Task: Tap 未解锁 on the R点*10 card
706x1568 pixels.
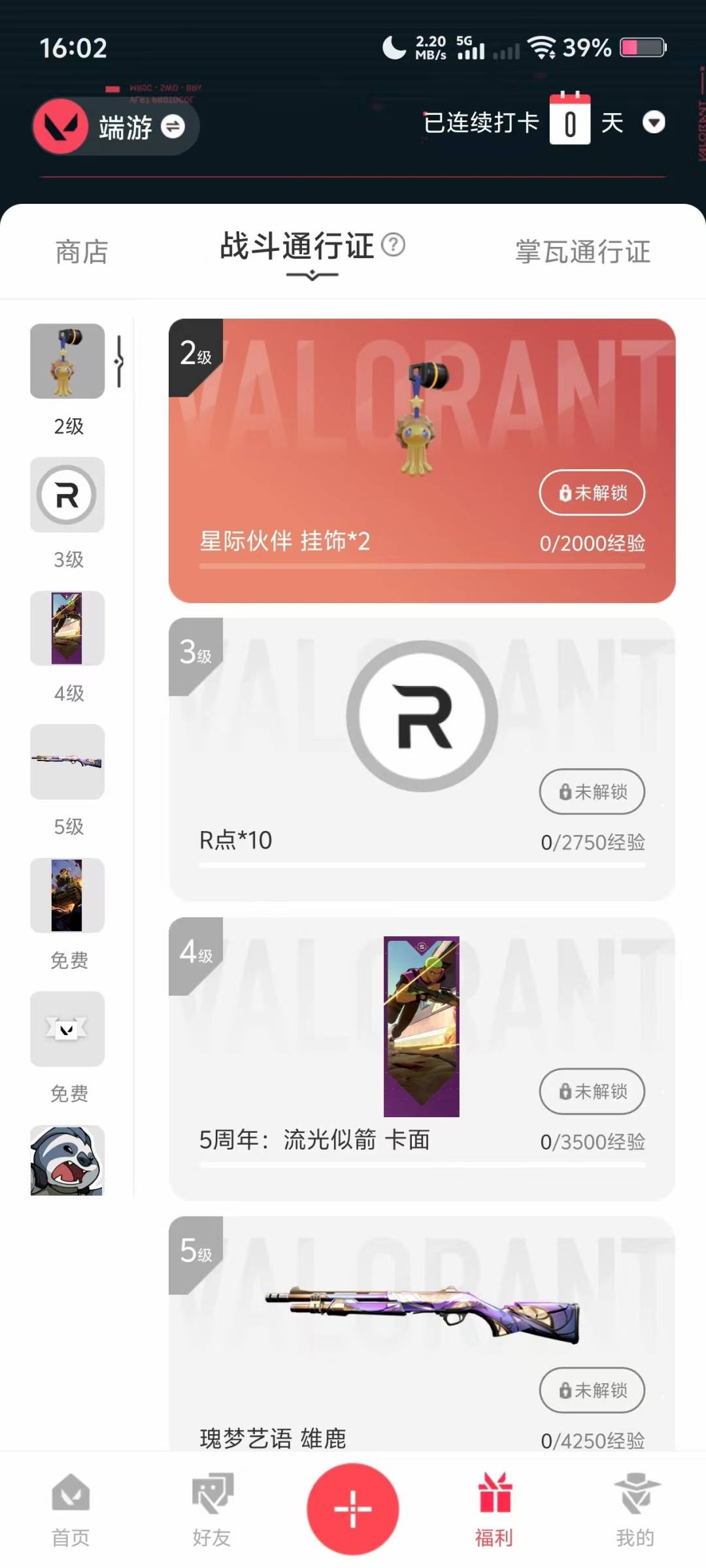Action: pos(592,791)
